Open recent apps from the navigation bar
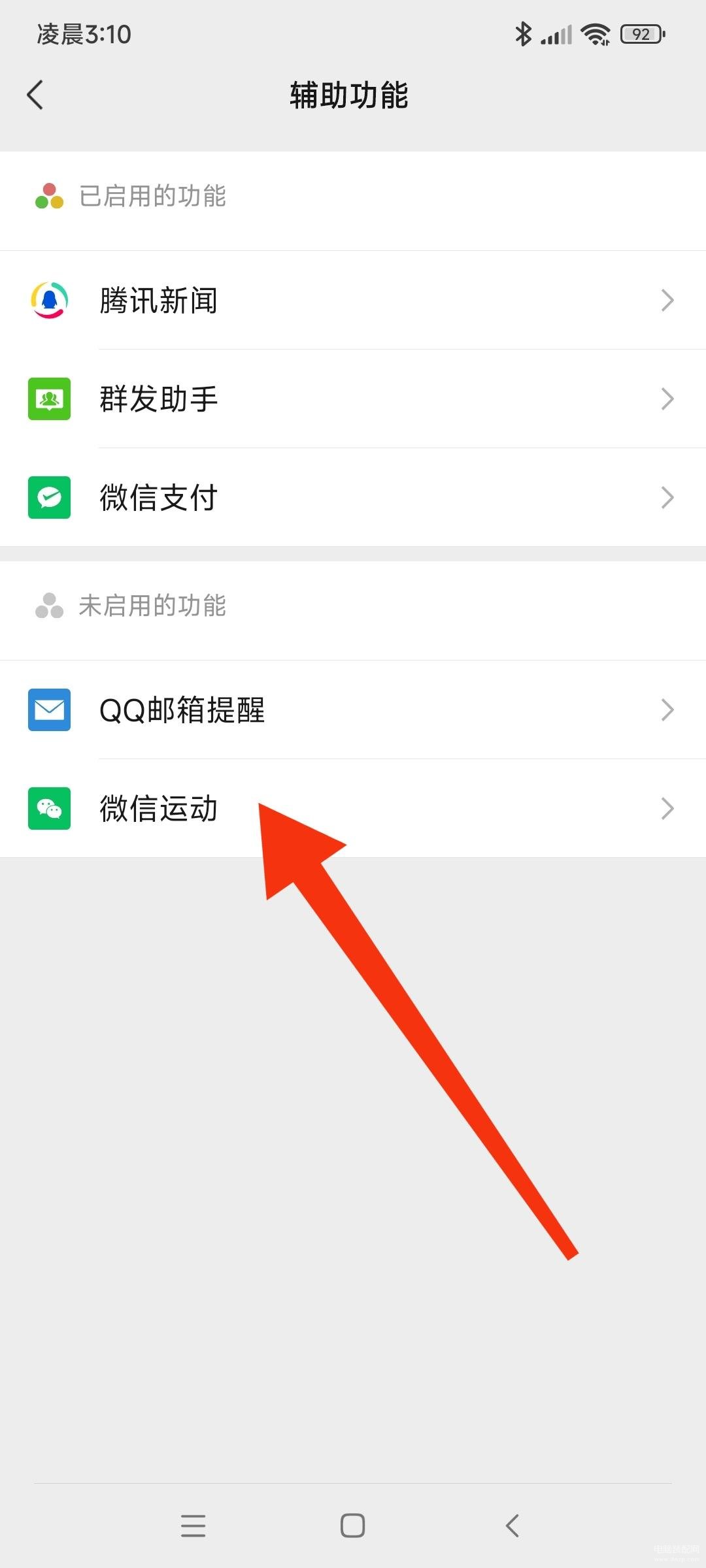Screen dimensions: 706x1568 (193, 1526)
